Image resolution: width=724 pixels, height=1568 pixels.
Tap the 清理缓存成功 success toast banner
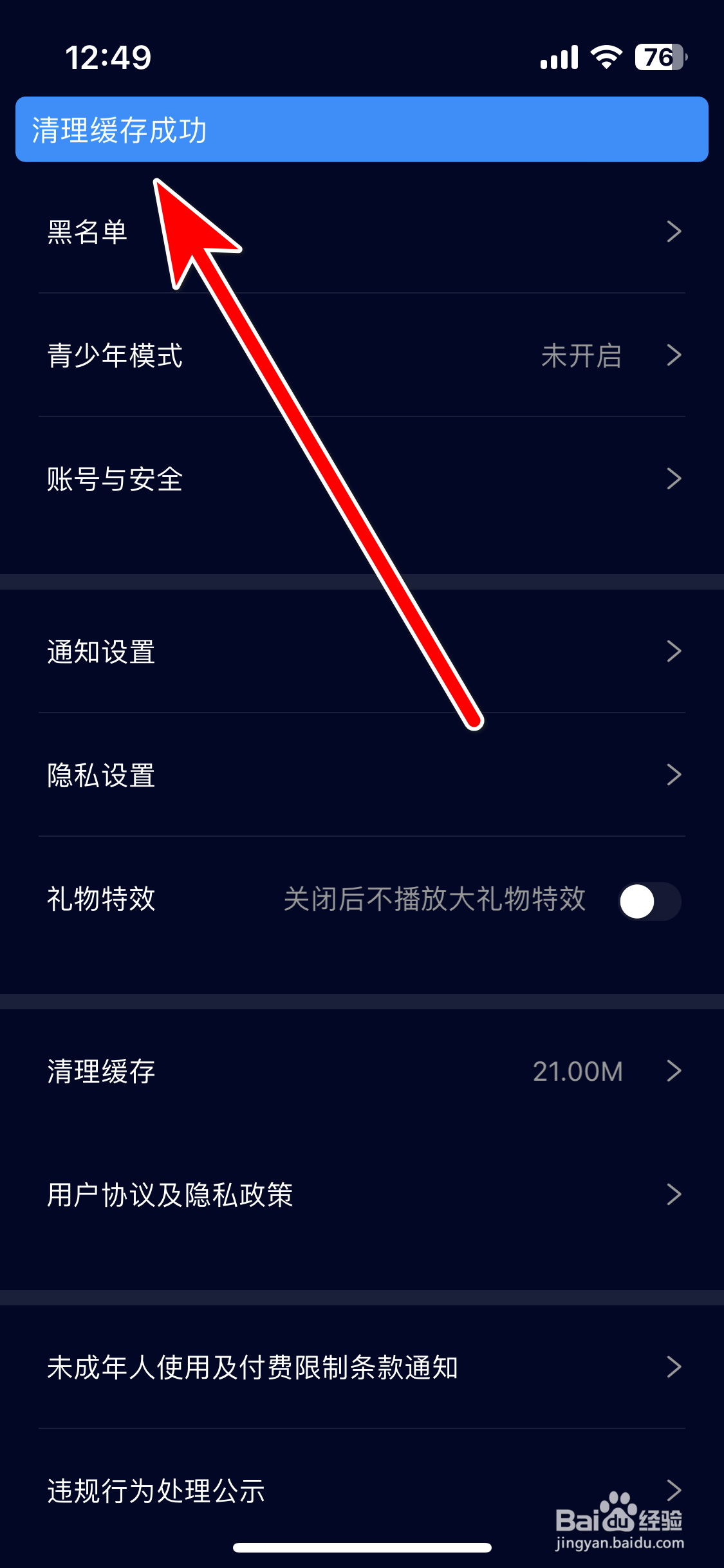pos(362,127)
